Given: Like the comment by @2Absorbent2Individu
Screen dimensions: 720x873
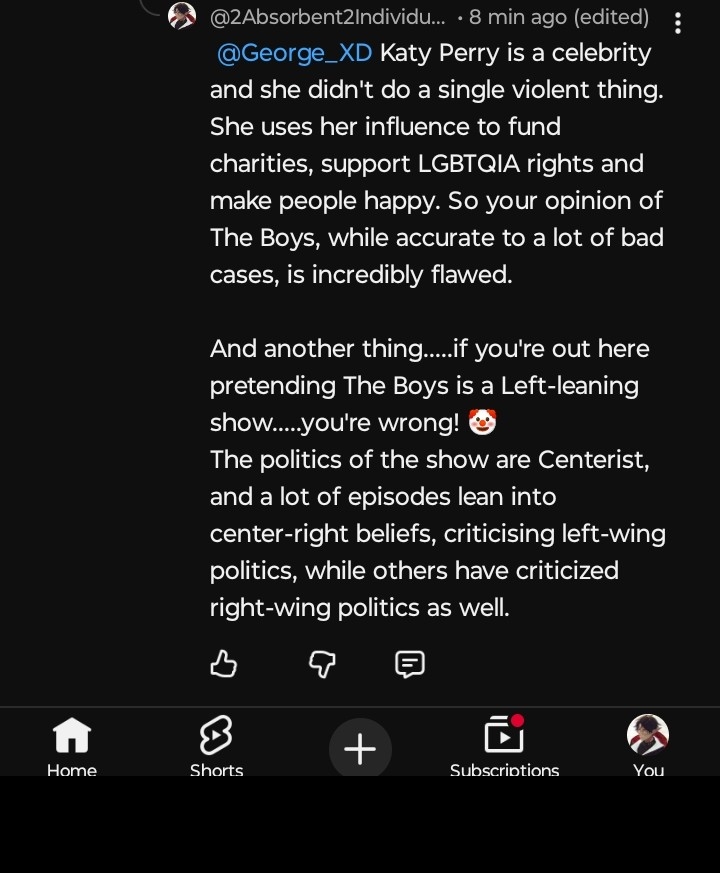Looking at the screenshot, I should tap(223, 663).
